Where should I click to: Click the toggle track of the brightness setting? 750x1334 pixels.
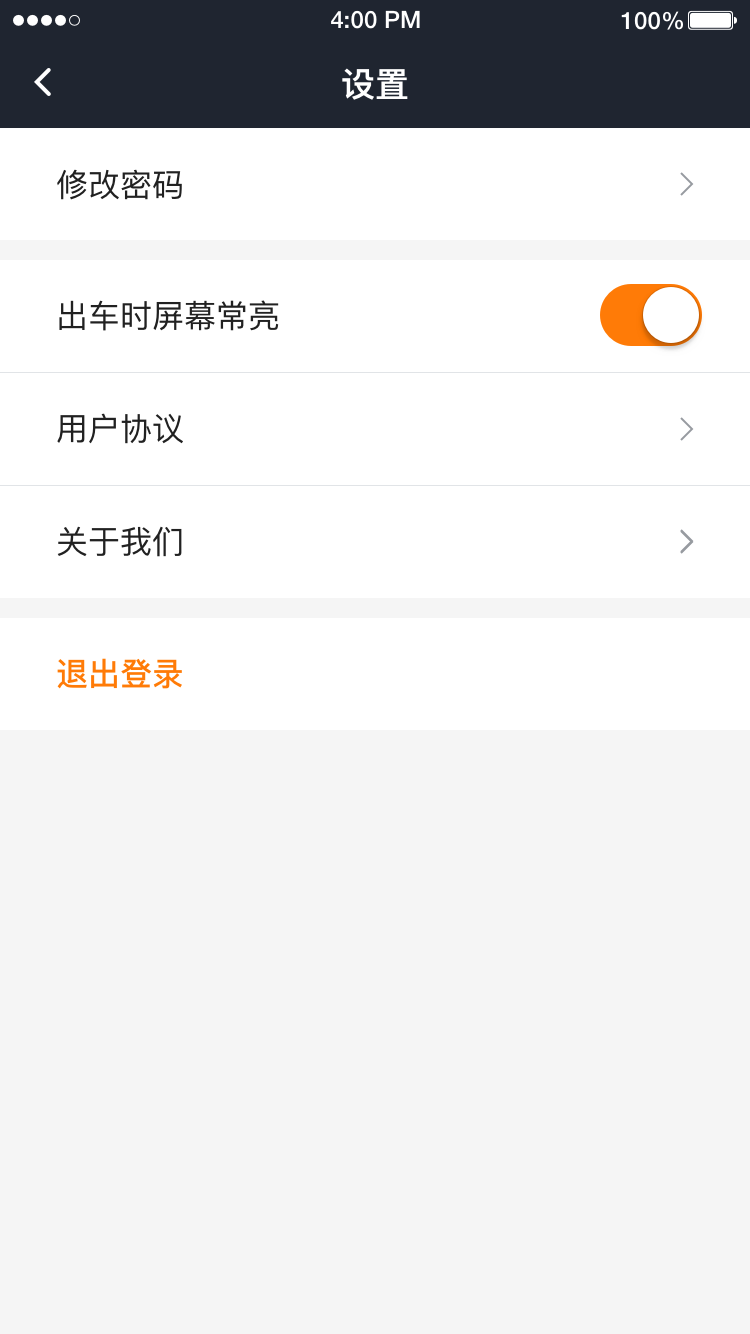[x=625, y=314]
